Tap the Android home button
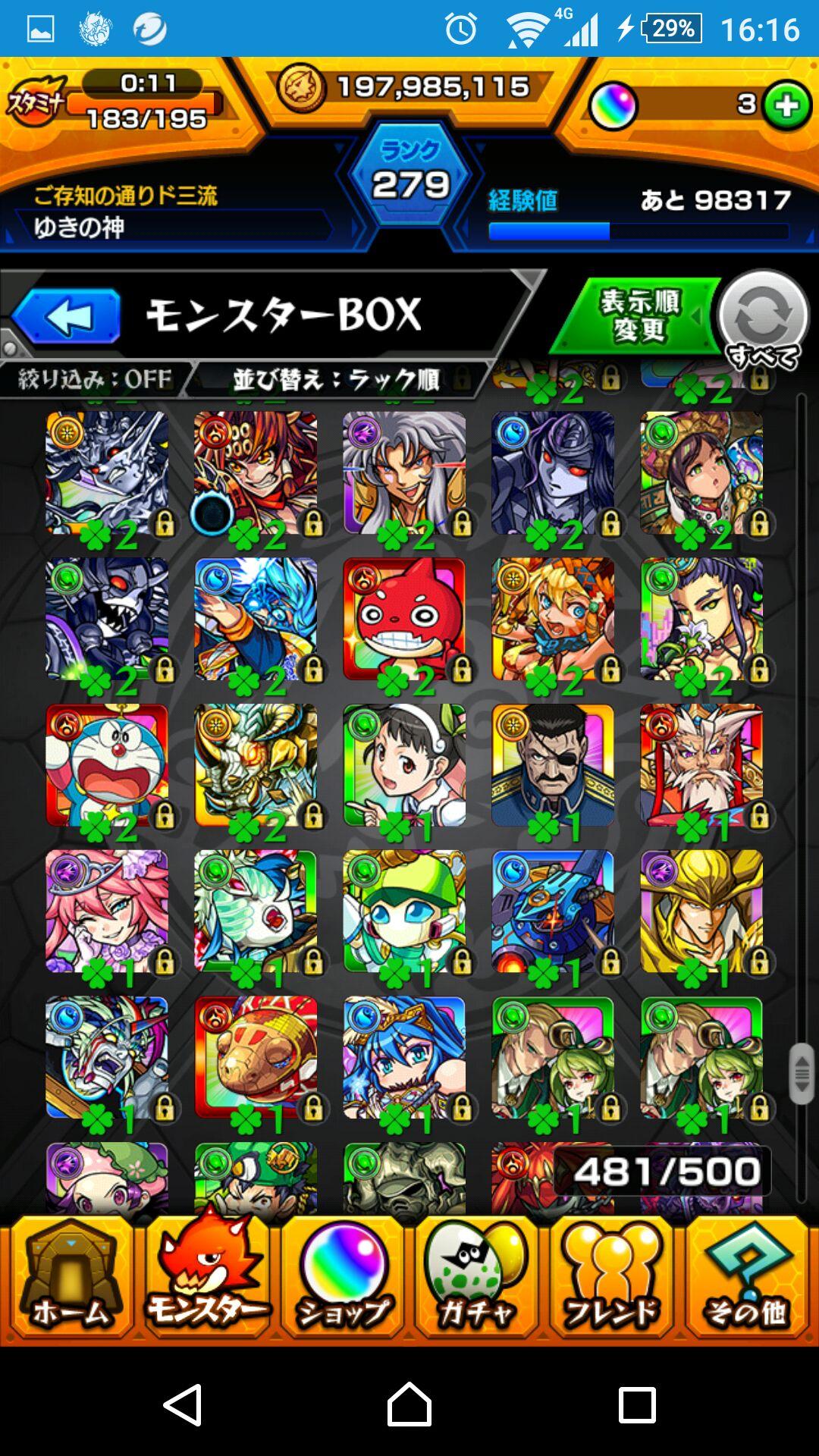Screen dimensions: 819x1456 409,1404
